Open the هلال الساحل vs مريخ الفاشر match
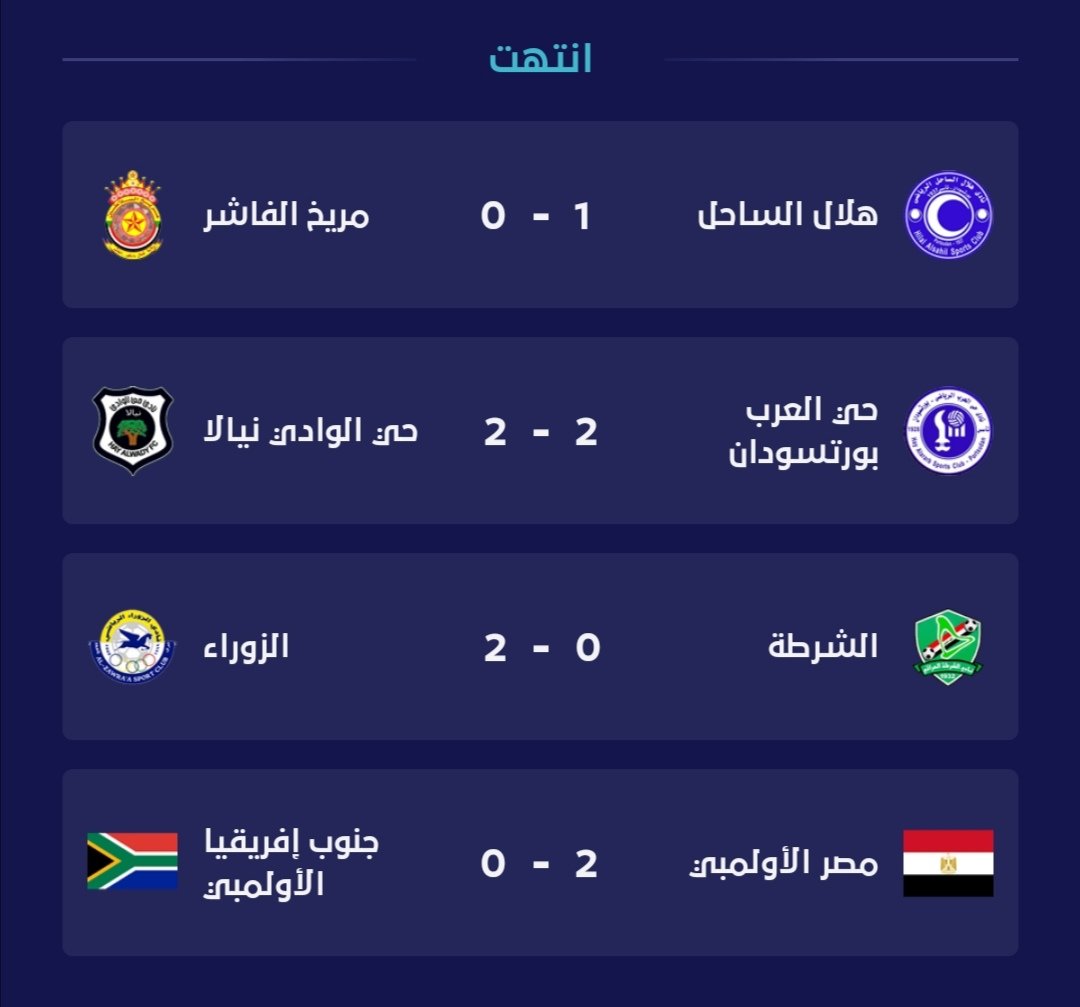This screenshot has width=1080, height=1007. click(540, 215)
